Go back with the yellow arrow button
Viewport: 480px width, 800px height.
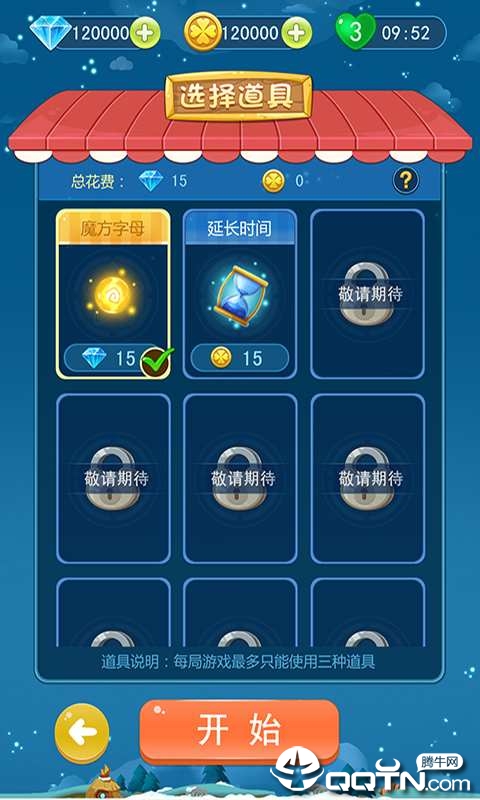tap(82, 733)
